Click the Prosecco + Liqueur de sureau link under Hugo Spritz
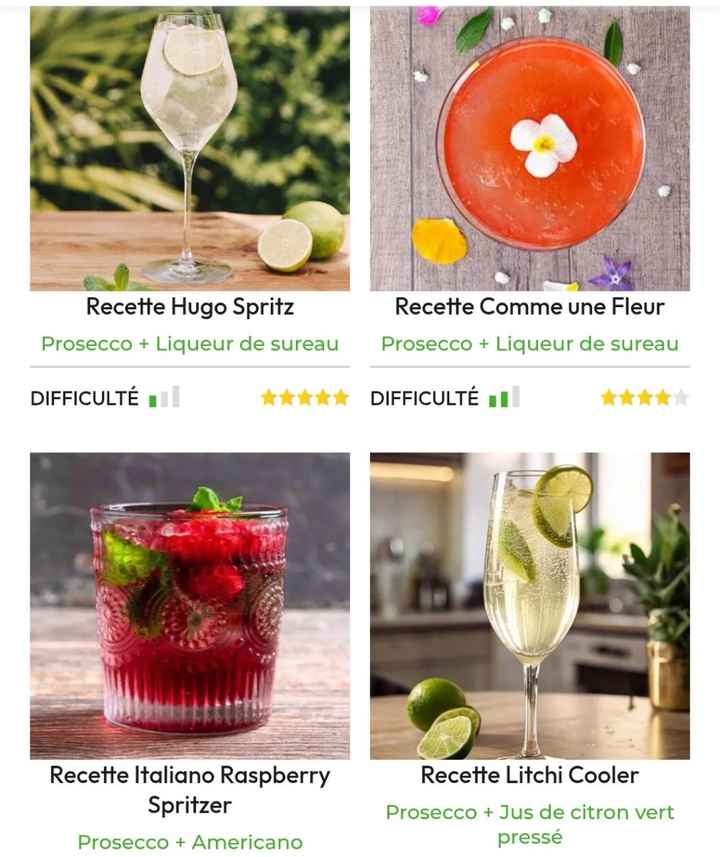 point(188,343)
